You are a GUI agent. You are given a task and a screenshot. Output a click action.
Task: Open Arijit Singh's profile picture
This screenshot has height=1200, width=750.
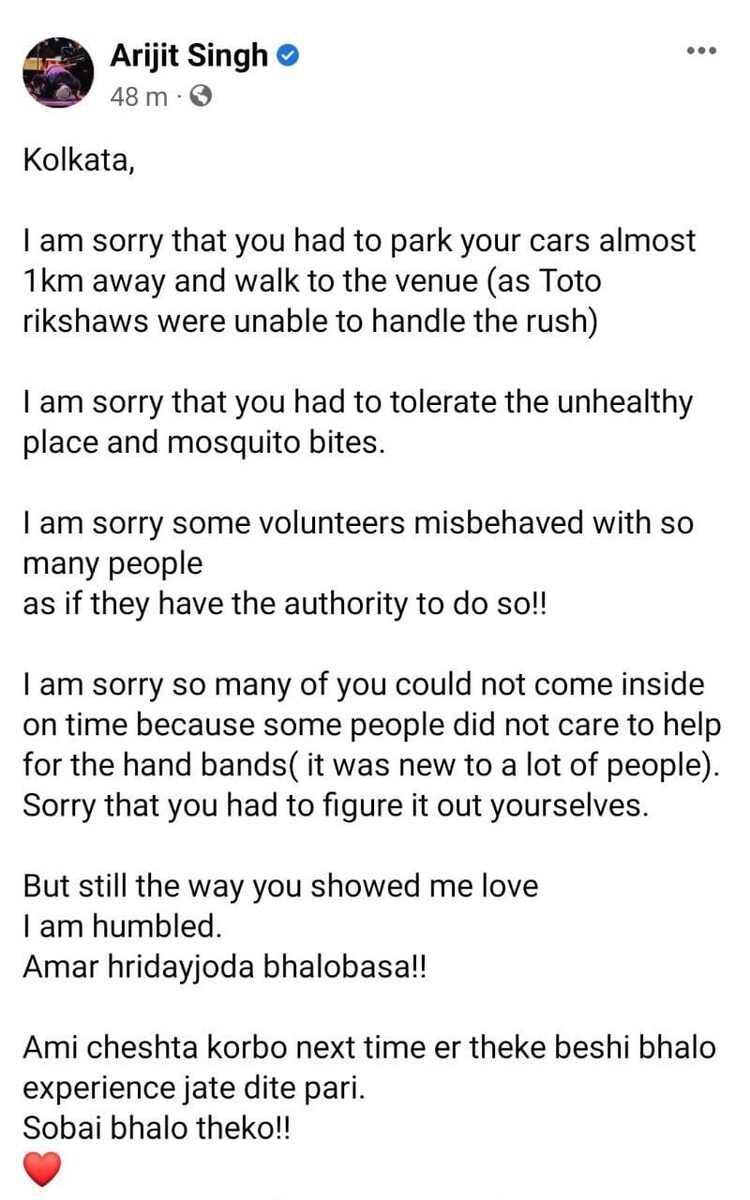click(57, 73)
